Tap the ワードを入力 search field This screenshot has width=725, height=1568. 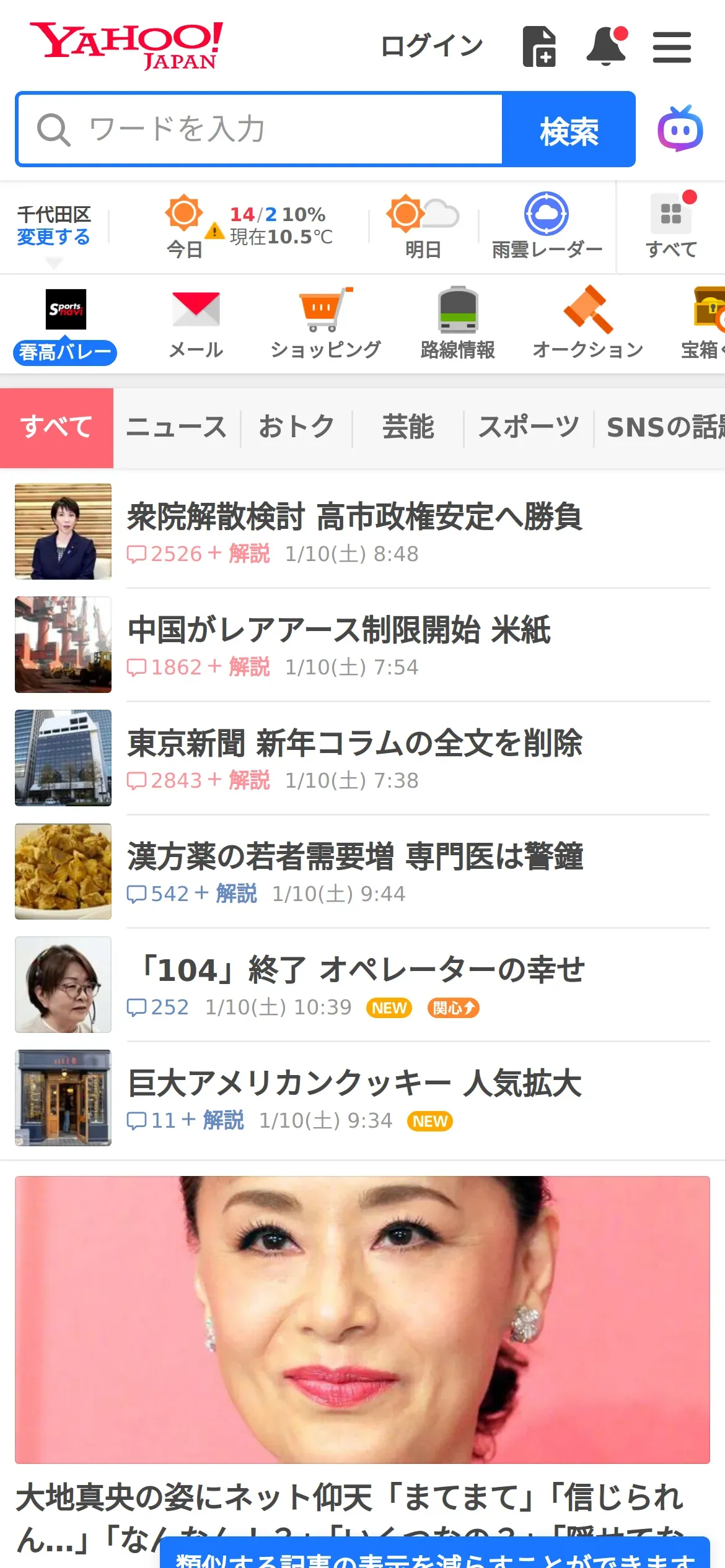260,129
